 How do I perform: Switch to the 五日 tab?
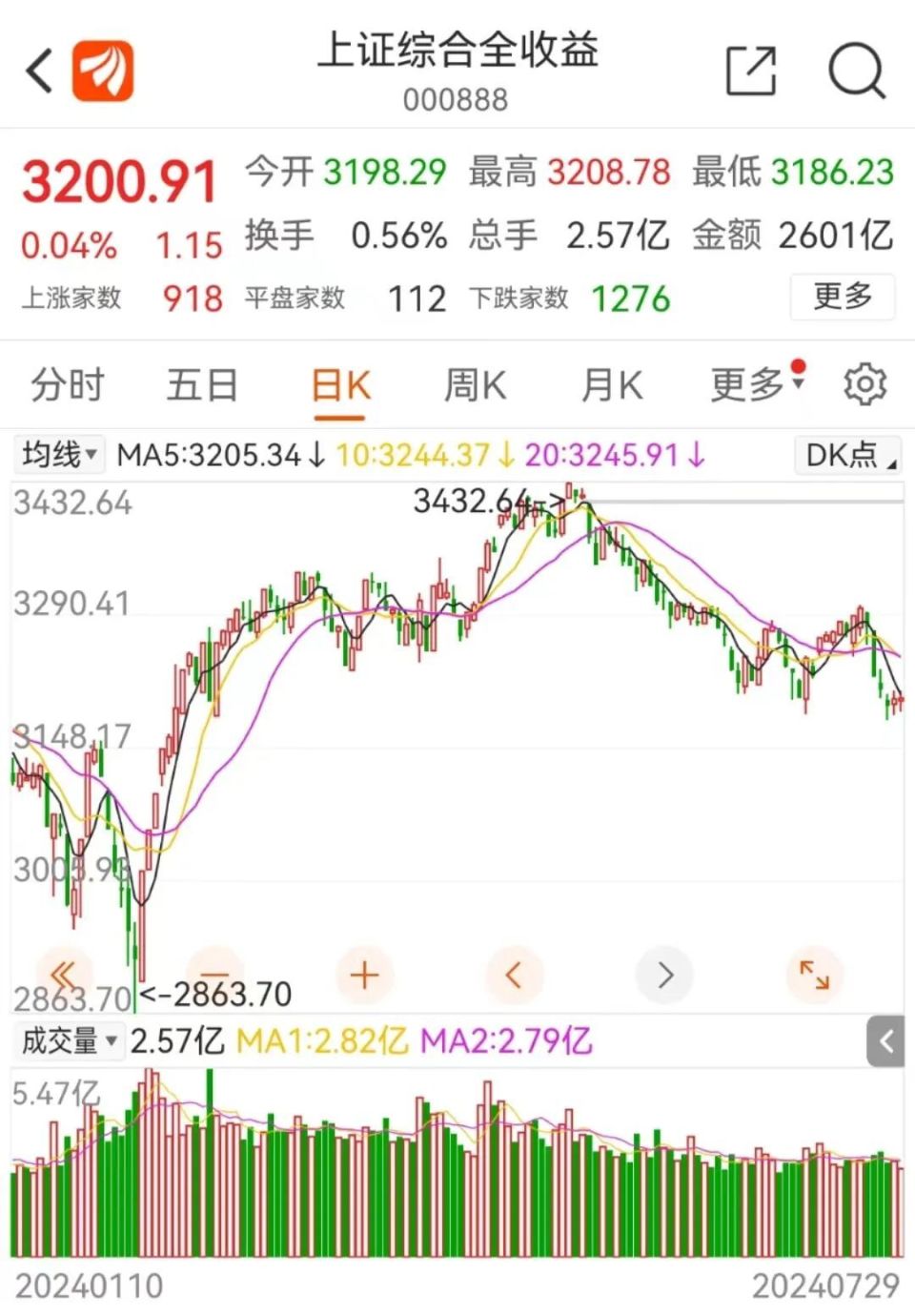pos(202,386)
